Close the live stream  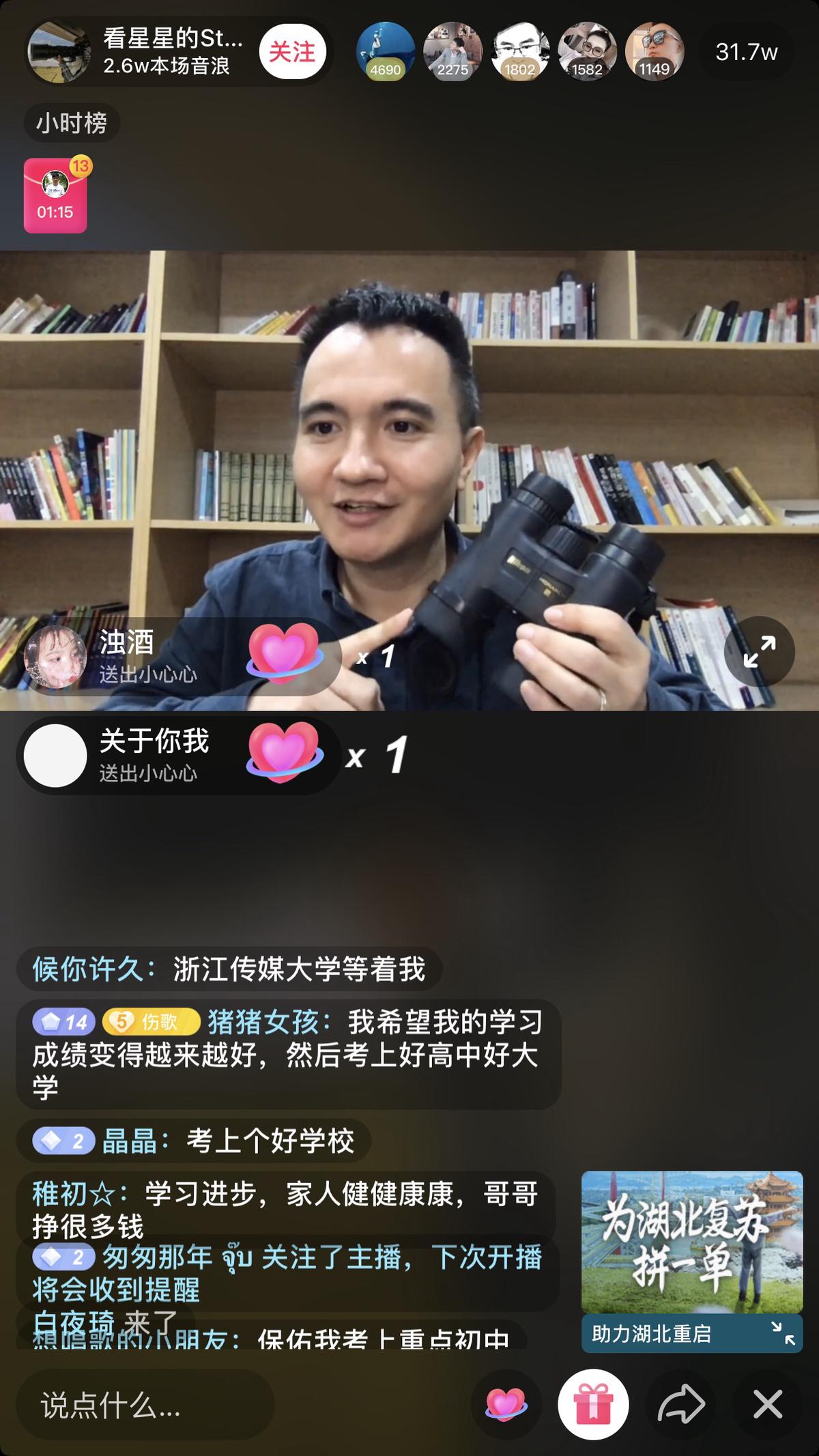[x=768, y=1405]
